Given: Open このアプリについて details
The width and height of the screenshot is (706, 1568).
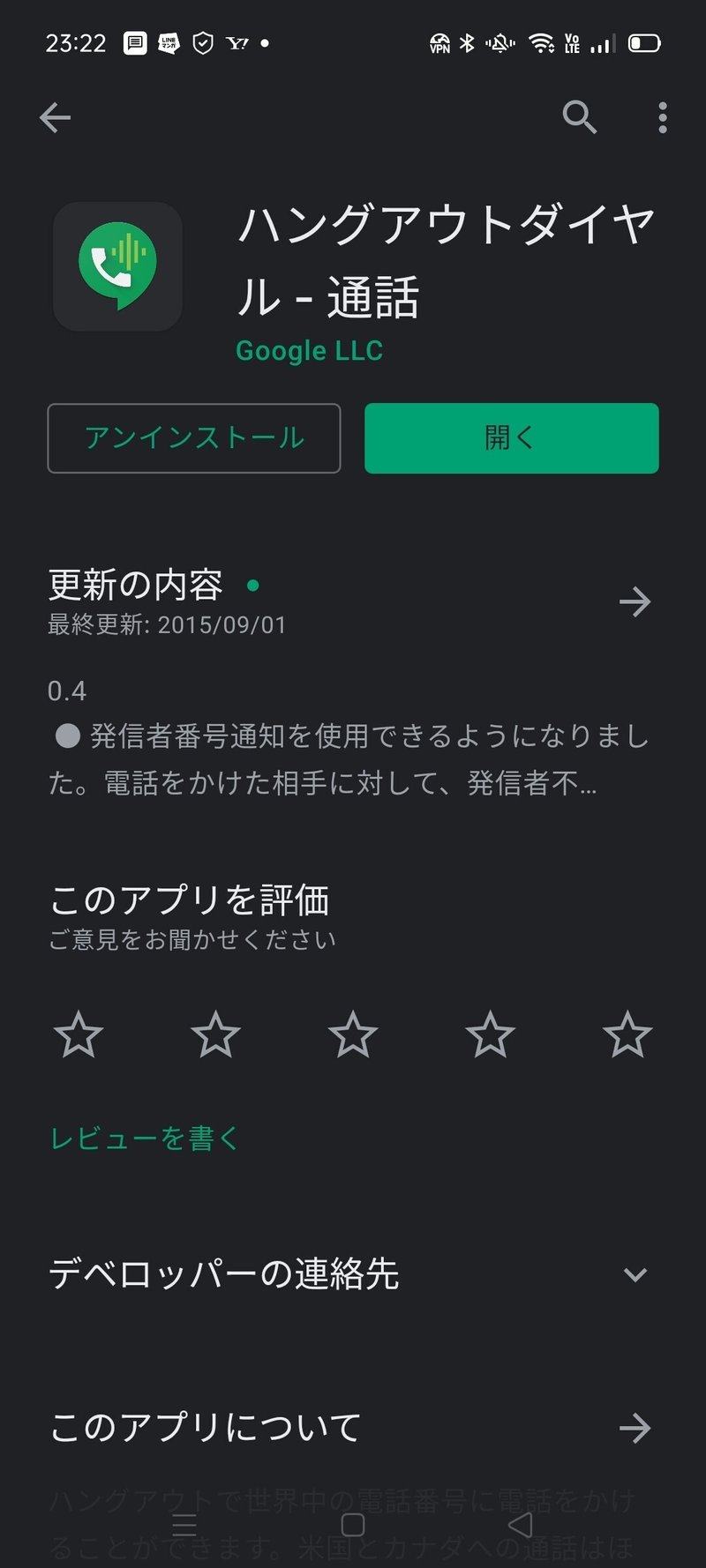Looking at the screenshot, I should 635,1428.
